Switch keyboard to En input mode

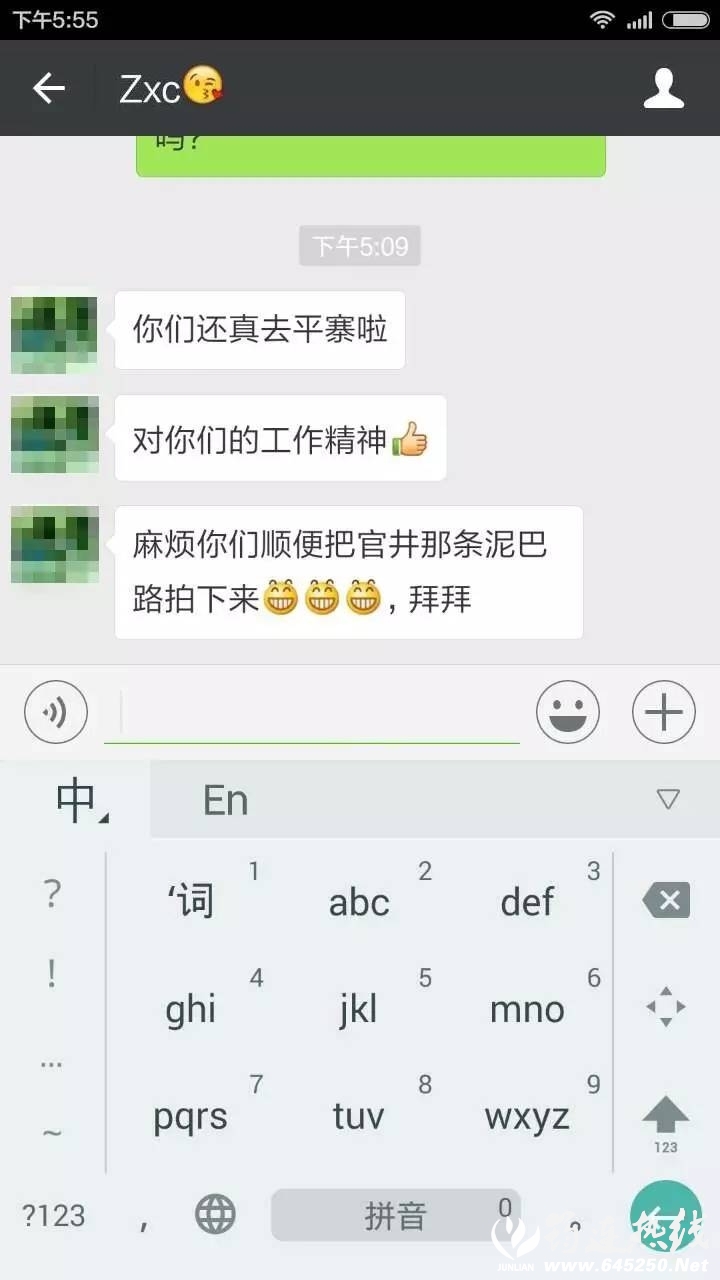(x=226, y=800)
